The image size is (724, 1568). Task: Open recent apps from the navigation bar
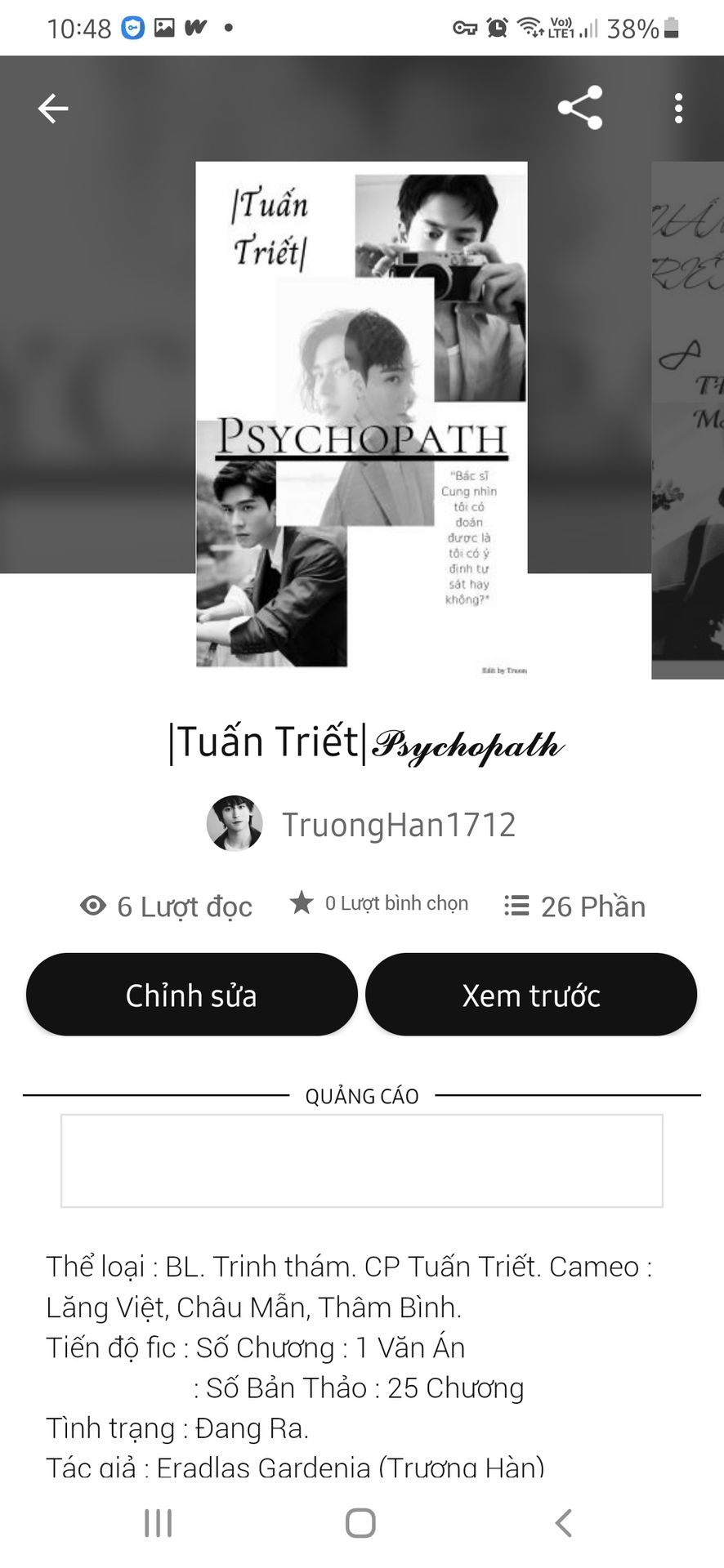click(x=159, y=1523)
